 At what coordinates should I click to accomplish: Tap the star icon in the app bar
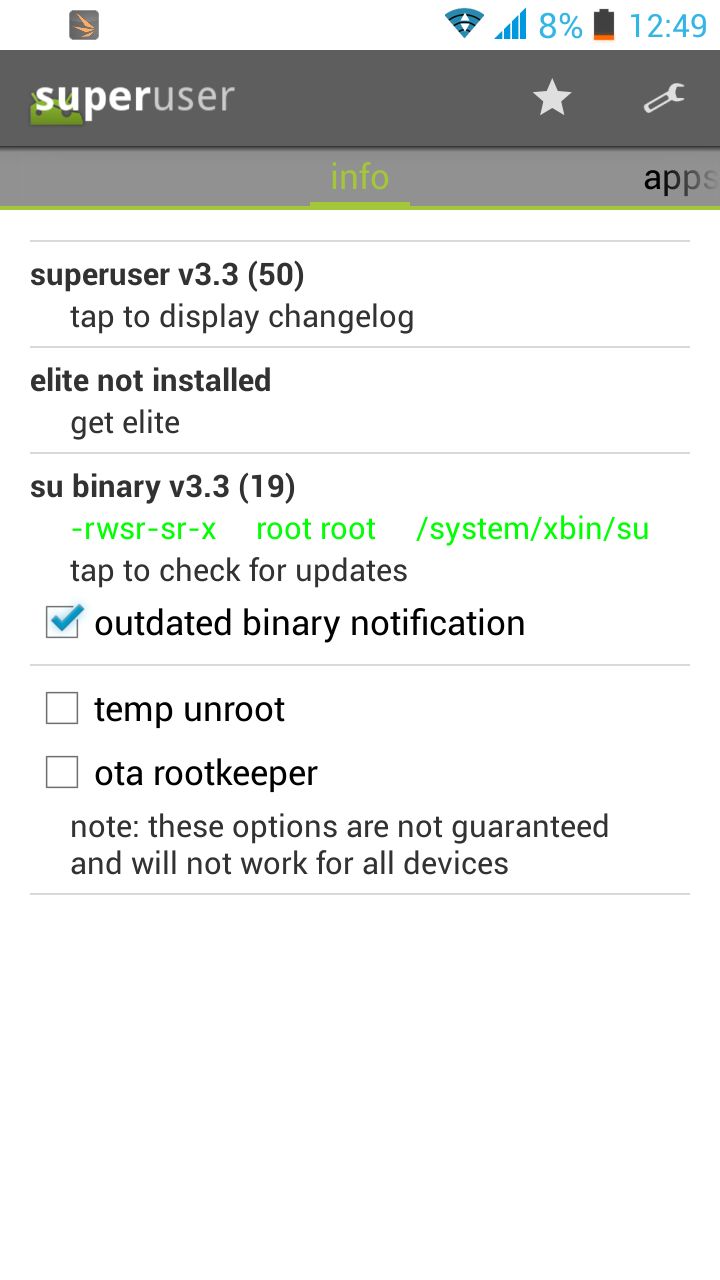tap(552, 98)
